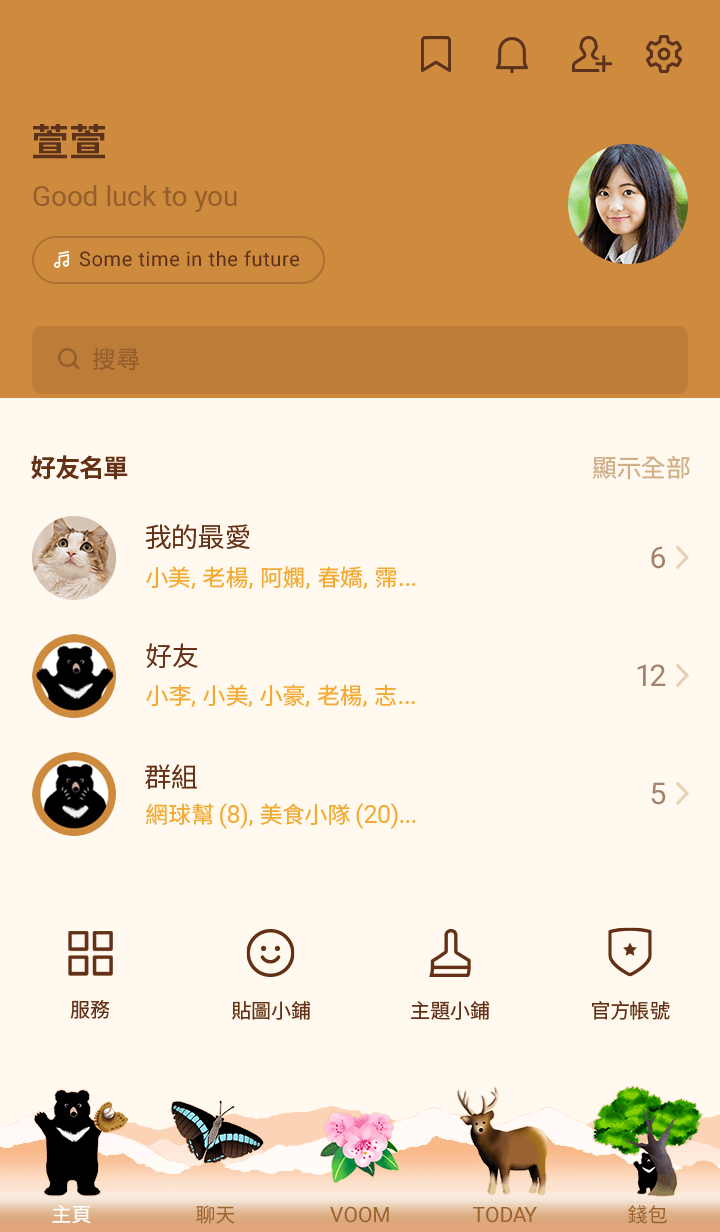View 官方帳號 official accounts
720x1232 pixels.
(630, 974)
